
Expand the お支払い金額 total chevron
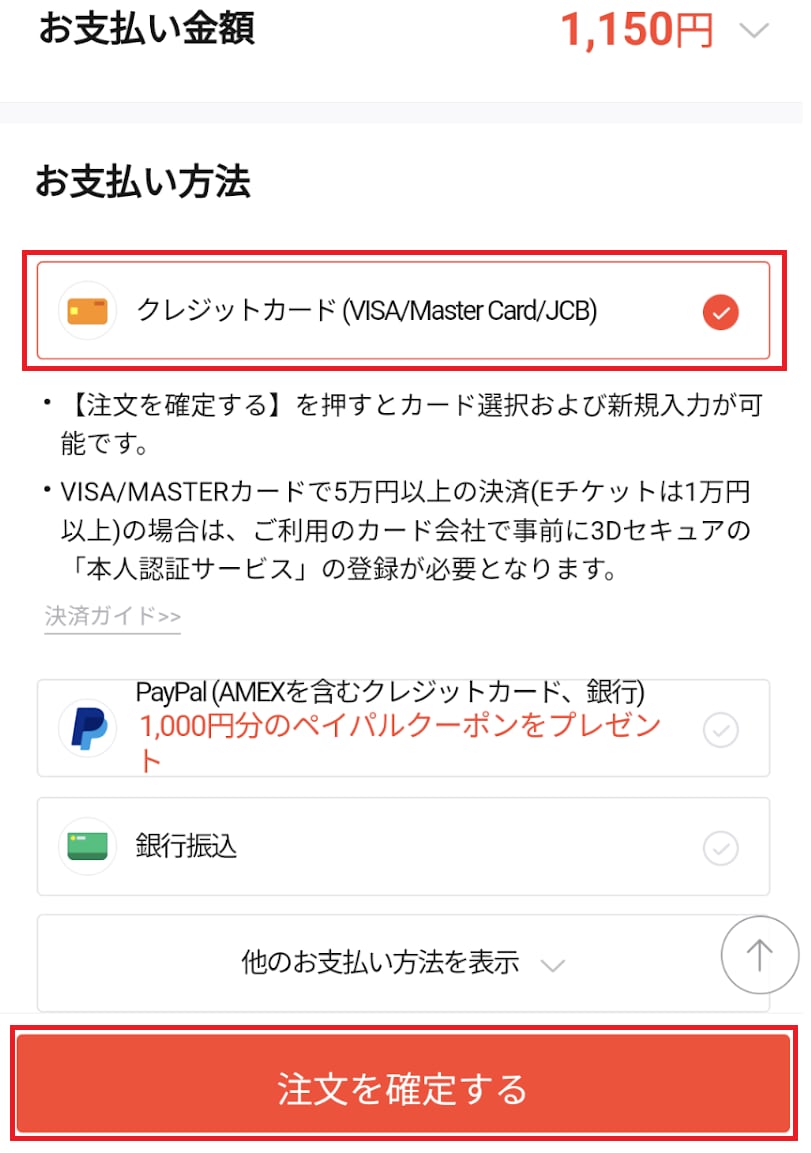[754, 30]
